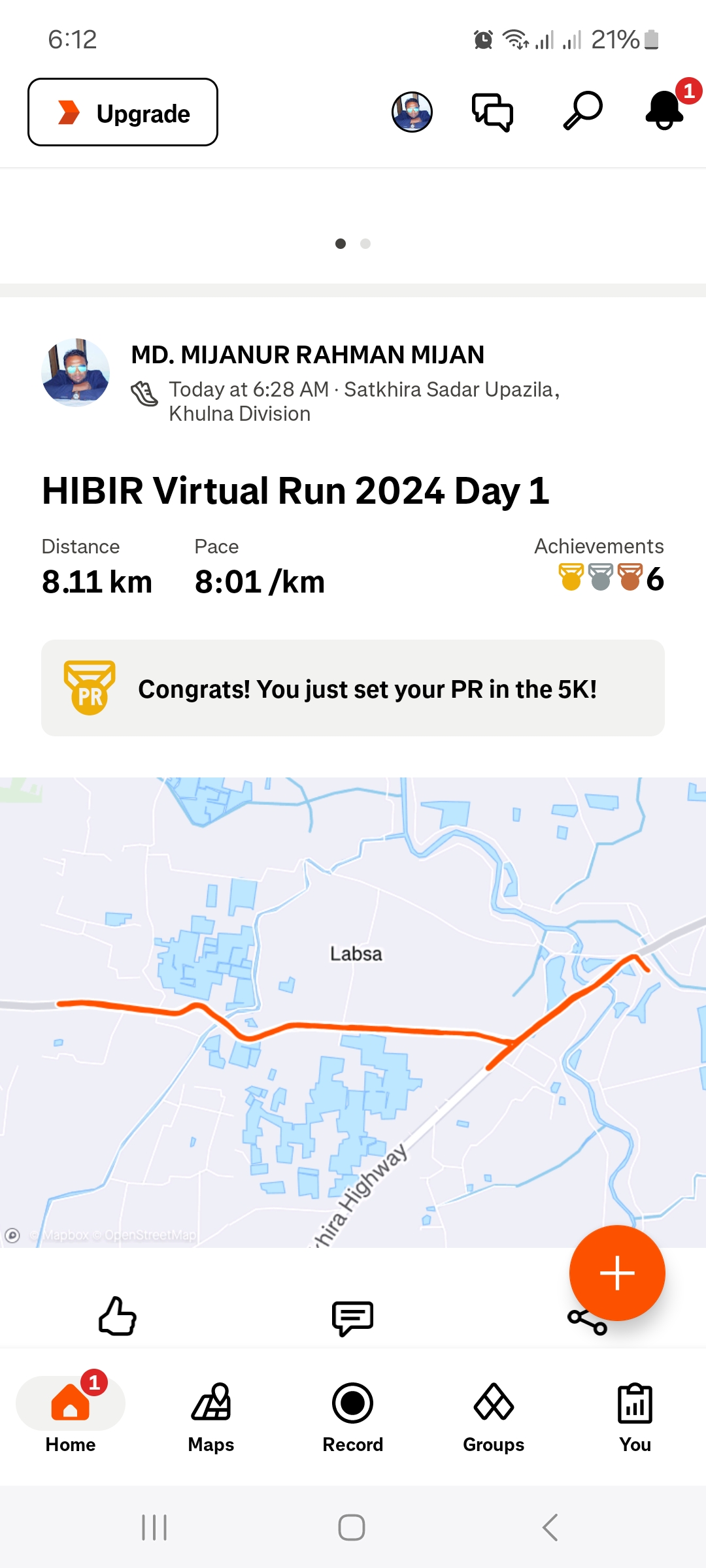The height and width of the screenshot is (1568, 706).
Task: Switch to the You tab
Action: coord(635,1415)
